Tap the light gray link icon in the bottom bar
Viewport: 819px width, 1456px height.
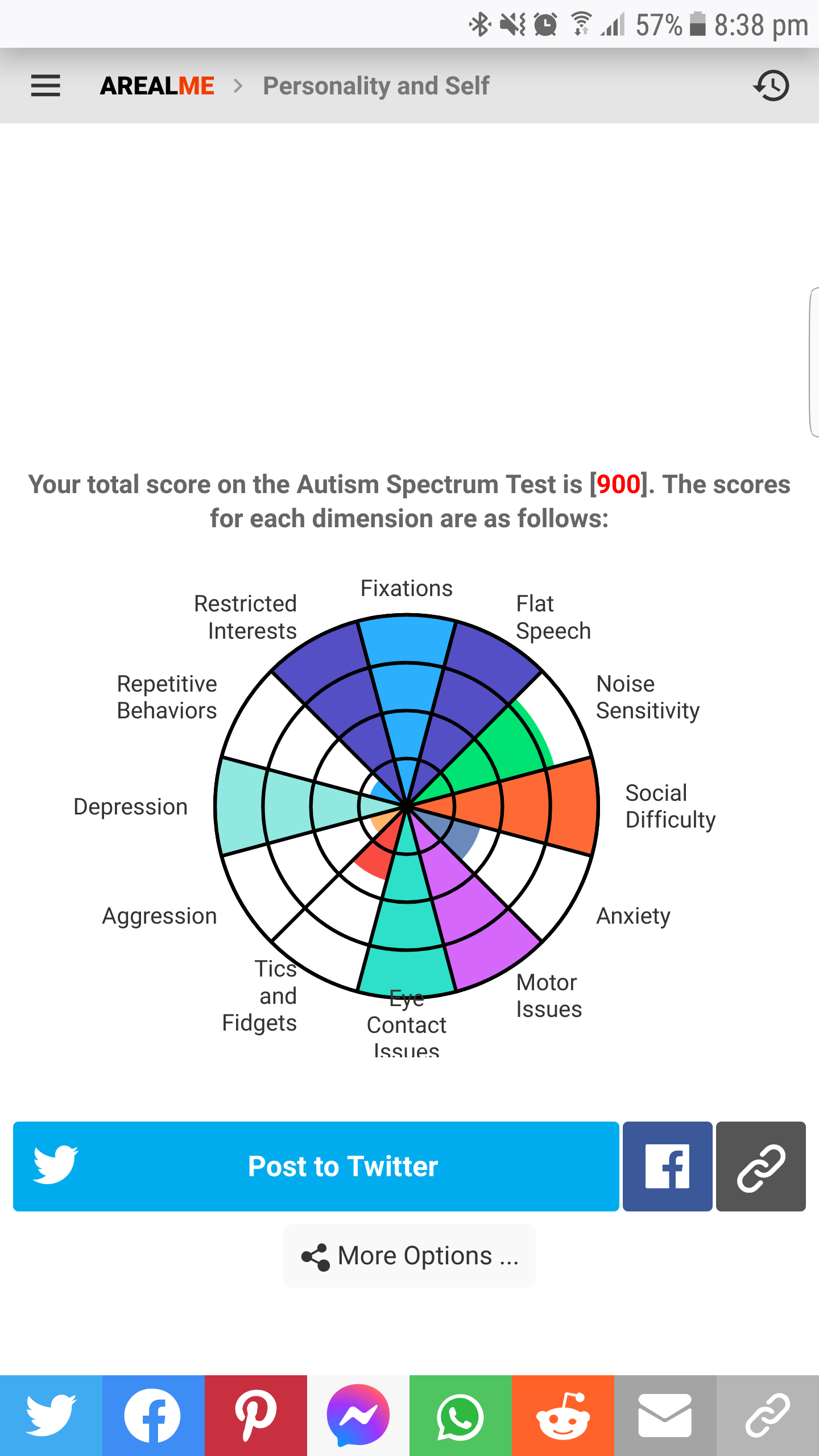click(x=768, y=1416)
